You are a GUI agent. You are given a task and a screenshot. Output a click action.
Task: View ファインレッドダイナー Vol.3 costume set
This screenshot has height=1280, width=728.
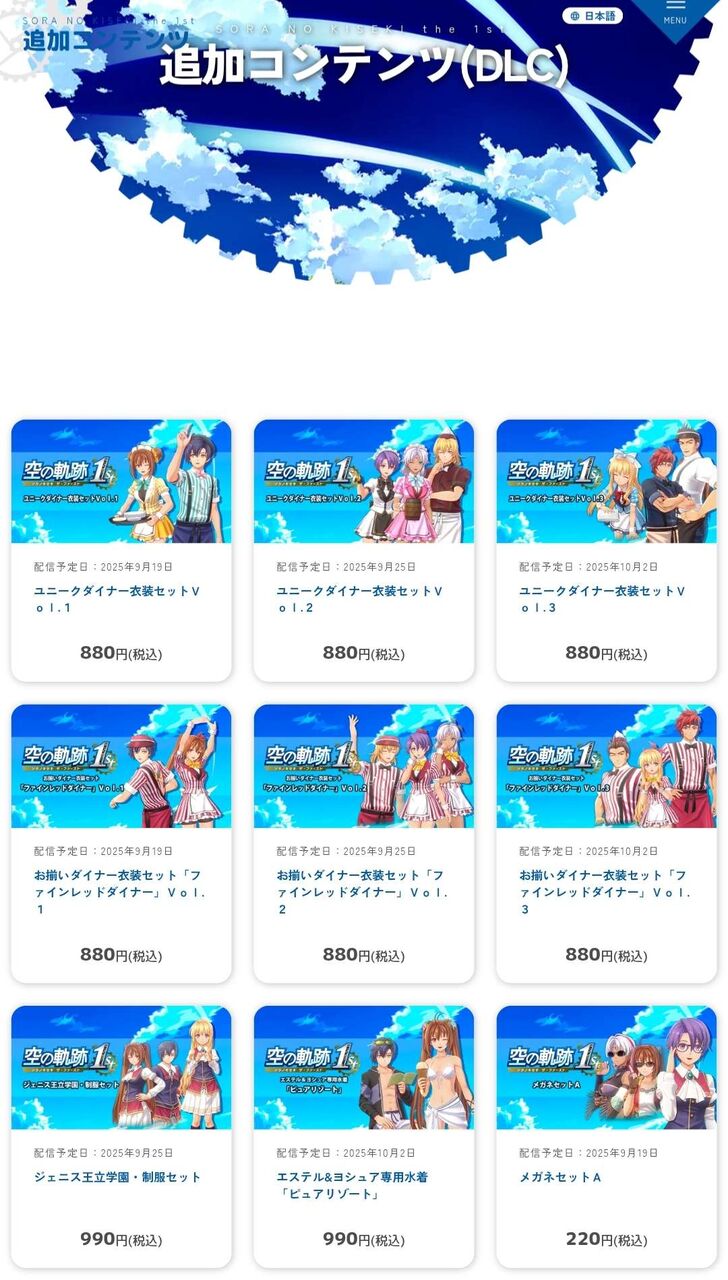606,844
